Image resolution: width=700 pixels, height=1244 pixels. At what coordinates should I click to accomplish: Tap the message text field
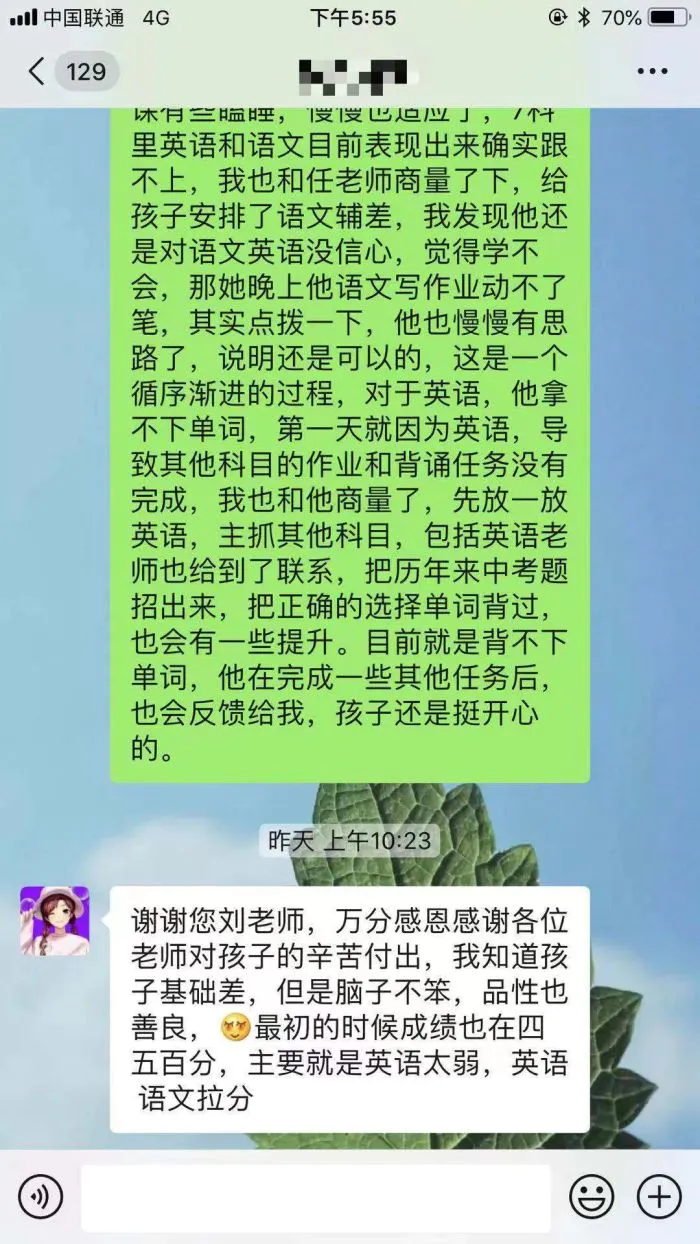[315, 1197]
